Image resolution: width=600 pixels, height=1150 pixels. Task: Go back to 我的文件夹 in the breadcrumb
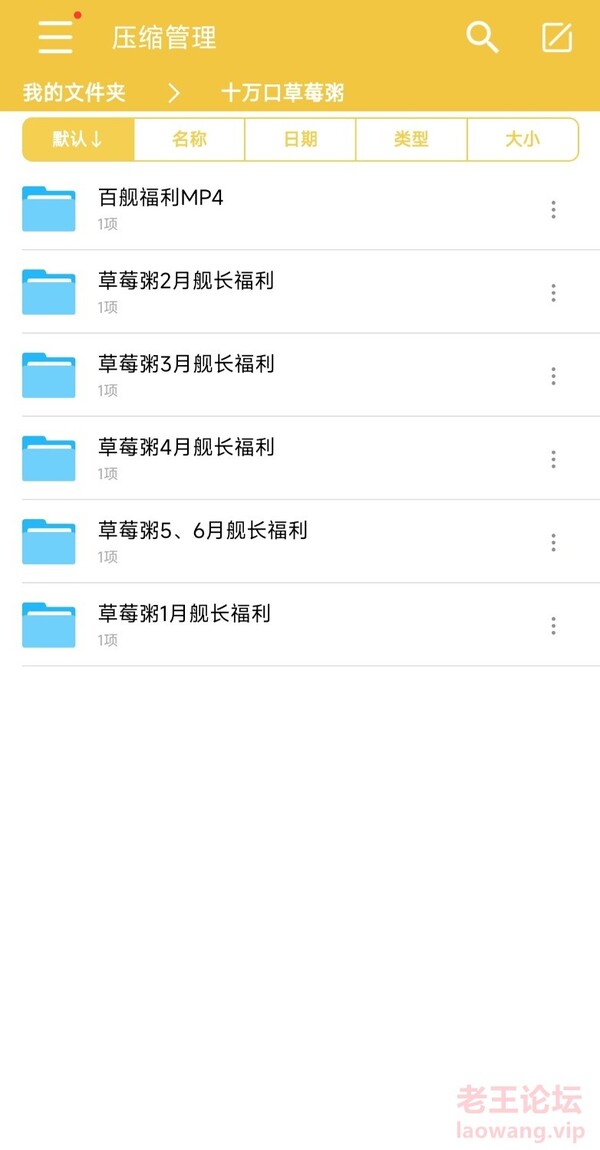[74, 93]
